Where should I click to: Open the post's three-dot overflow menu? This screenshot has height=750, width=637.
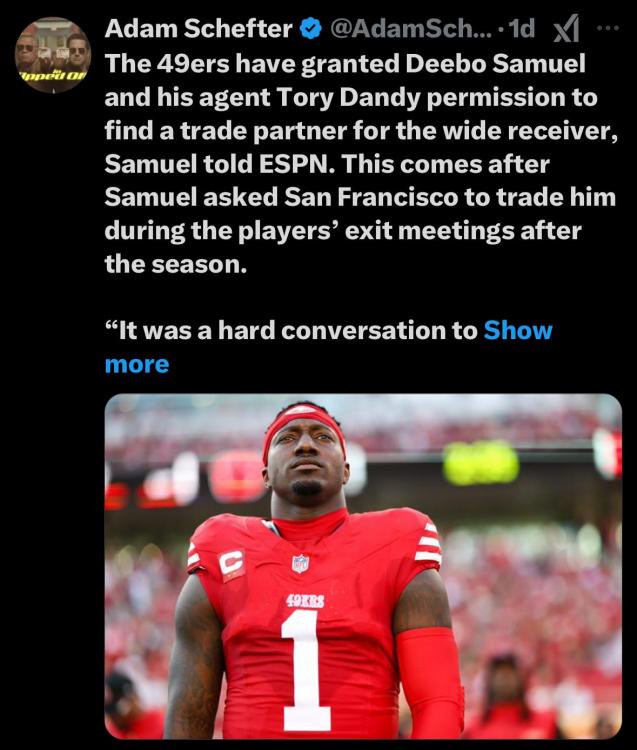point(607,29)
